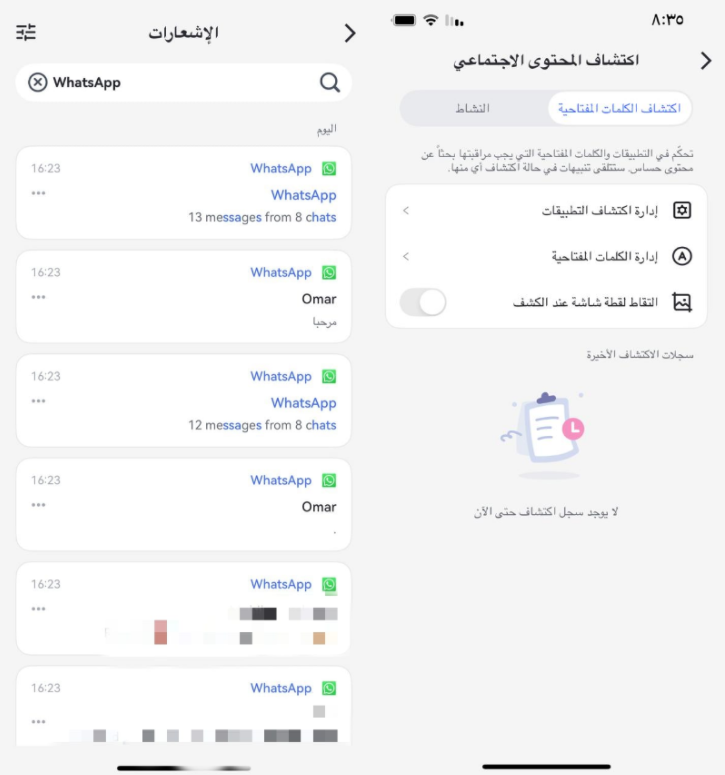Image resolution: width=725 pixels, height=775 pixels.
Task: Open إدارة الكلمات المفتاحية
Action: tap(545, 256)
